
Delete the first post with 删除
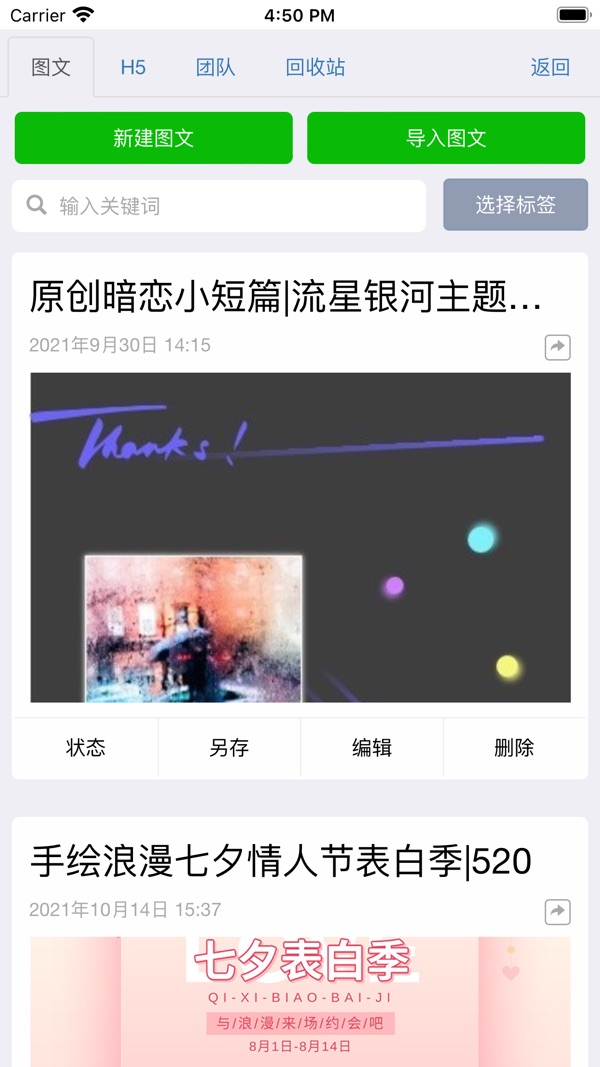(x=514, y=748)
